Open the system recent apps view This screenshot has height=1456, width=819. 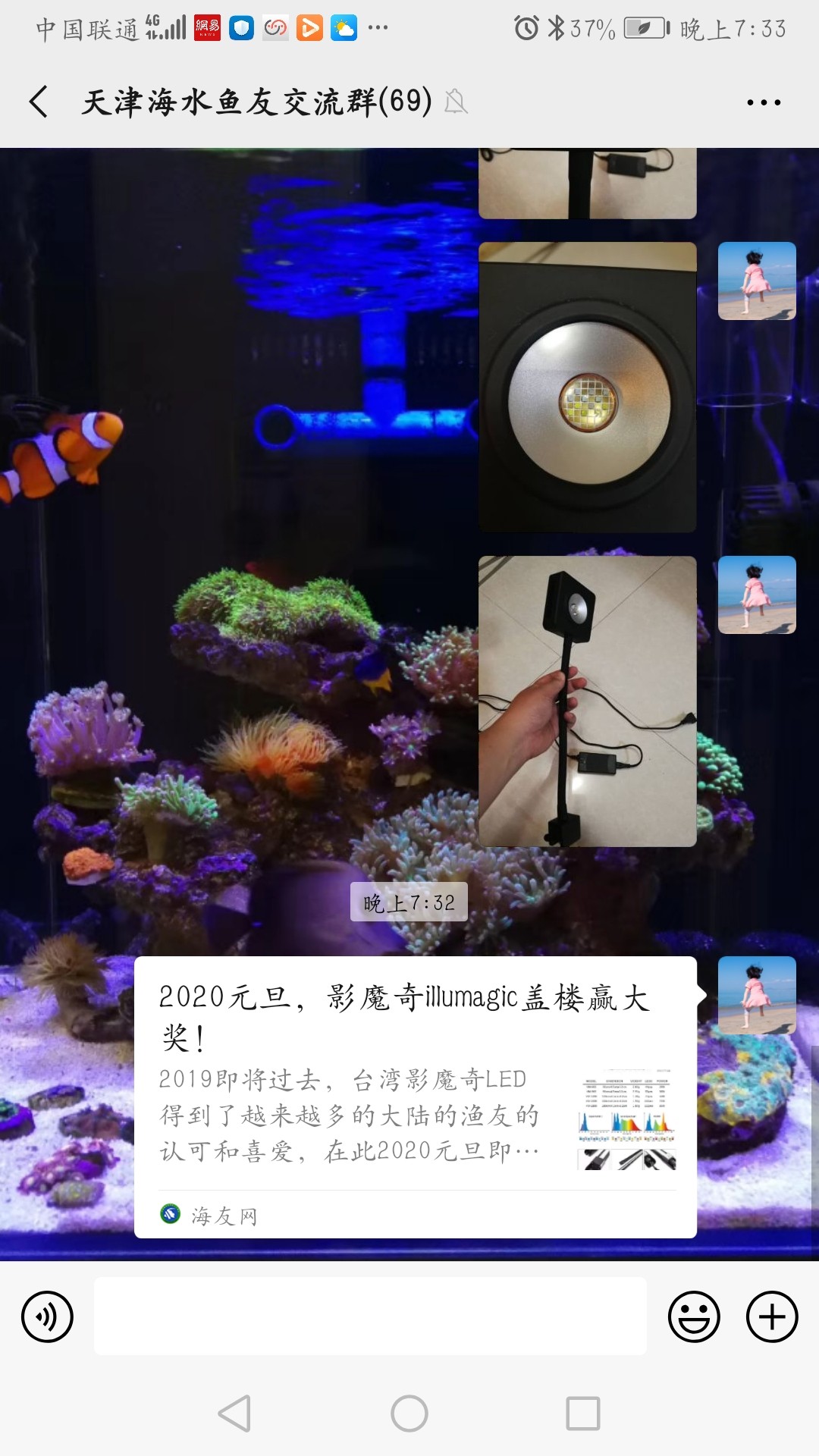[x=582, y=1414]
